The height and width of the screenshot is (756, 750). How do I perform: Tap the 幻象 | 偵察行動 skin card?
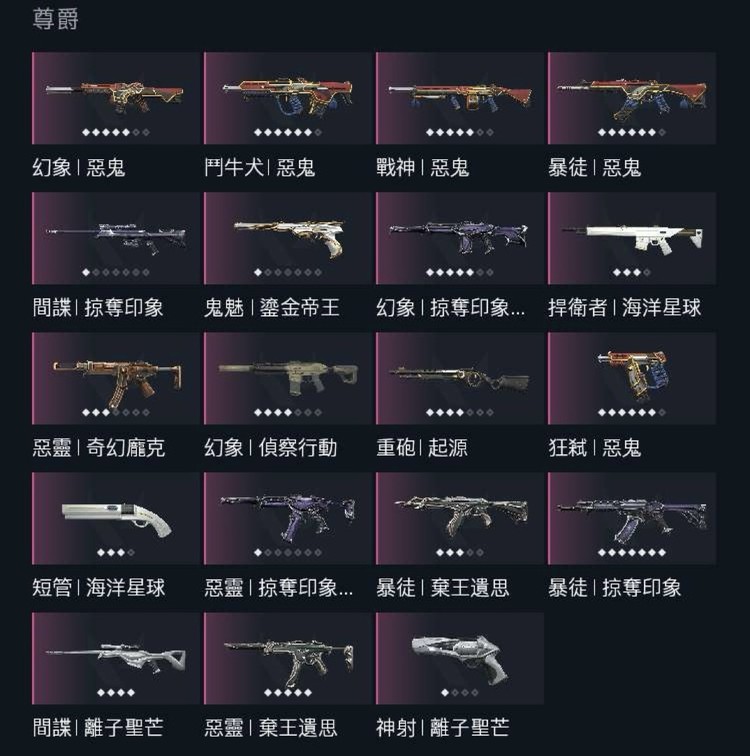point(288,378)
